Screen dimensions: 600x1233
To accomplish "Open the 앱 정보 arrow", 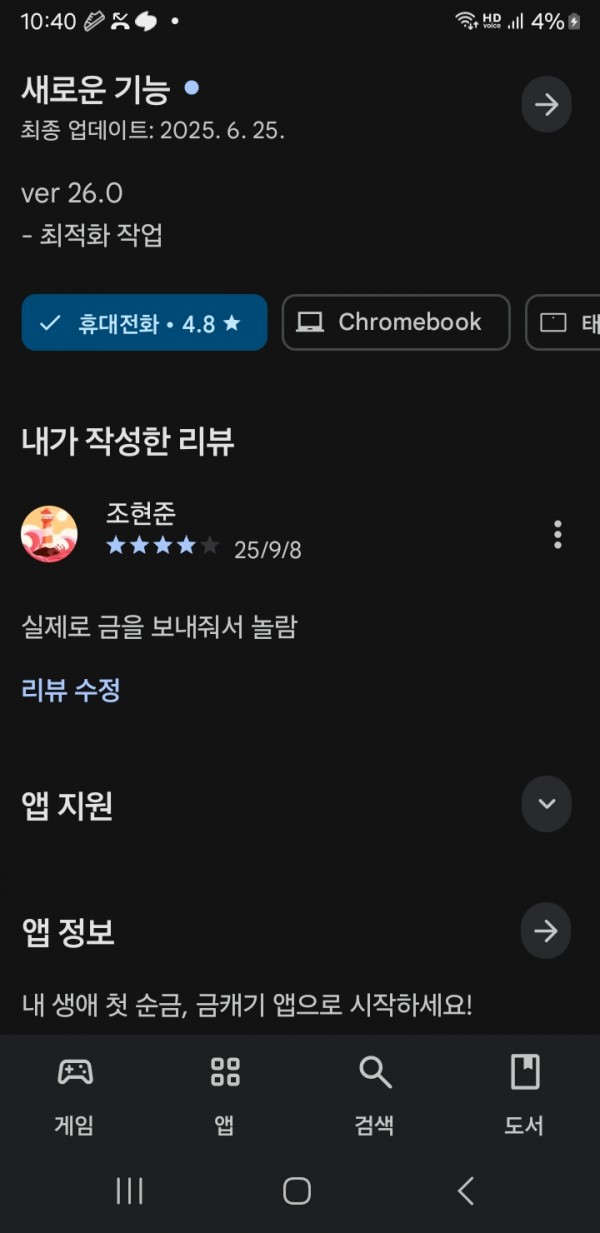I will point(546,932).
